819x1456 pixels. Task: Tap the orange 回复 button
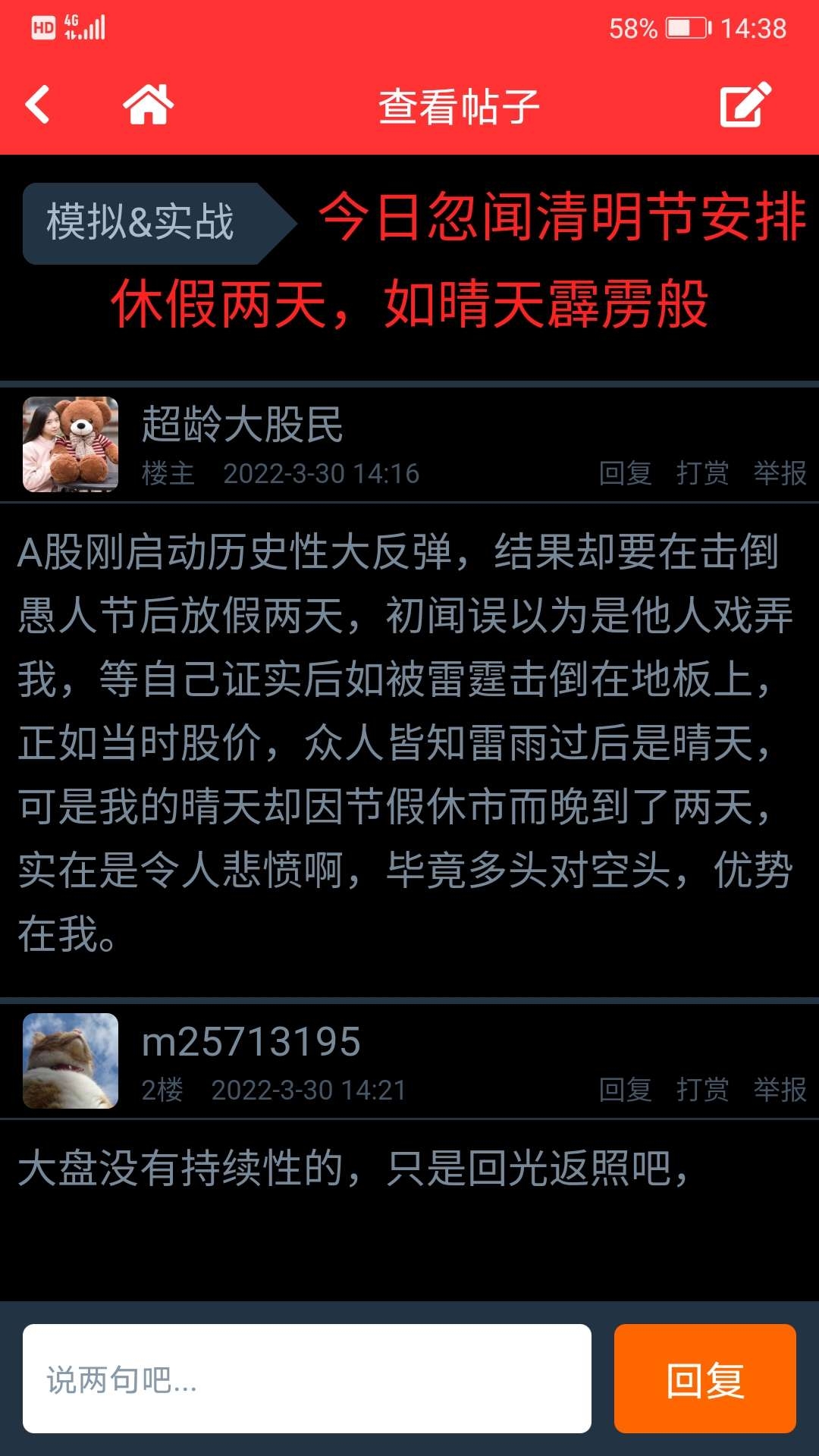pos(705,1379)
